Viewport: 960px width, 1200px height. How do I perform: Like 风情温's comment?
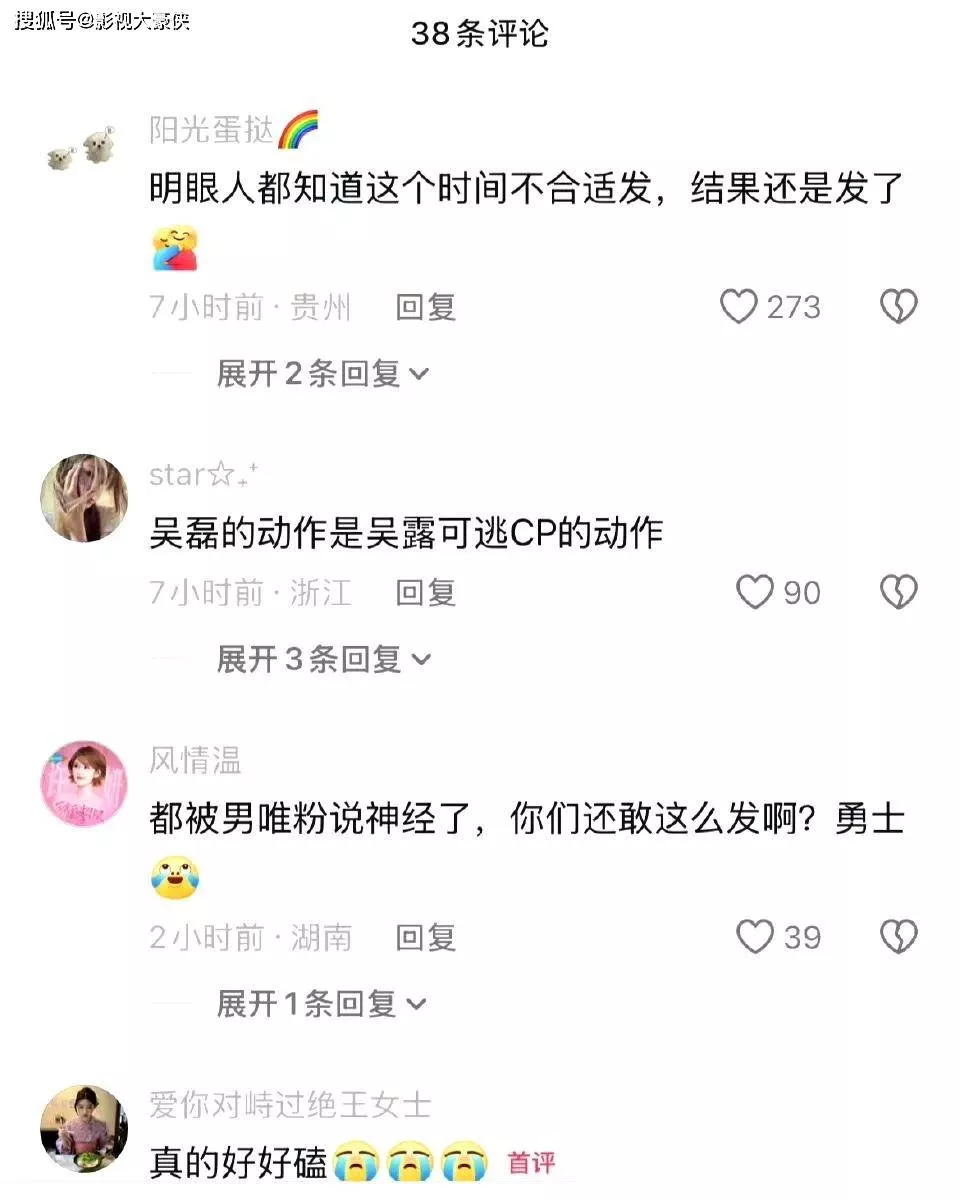click(755, 937)
